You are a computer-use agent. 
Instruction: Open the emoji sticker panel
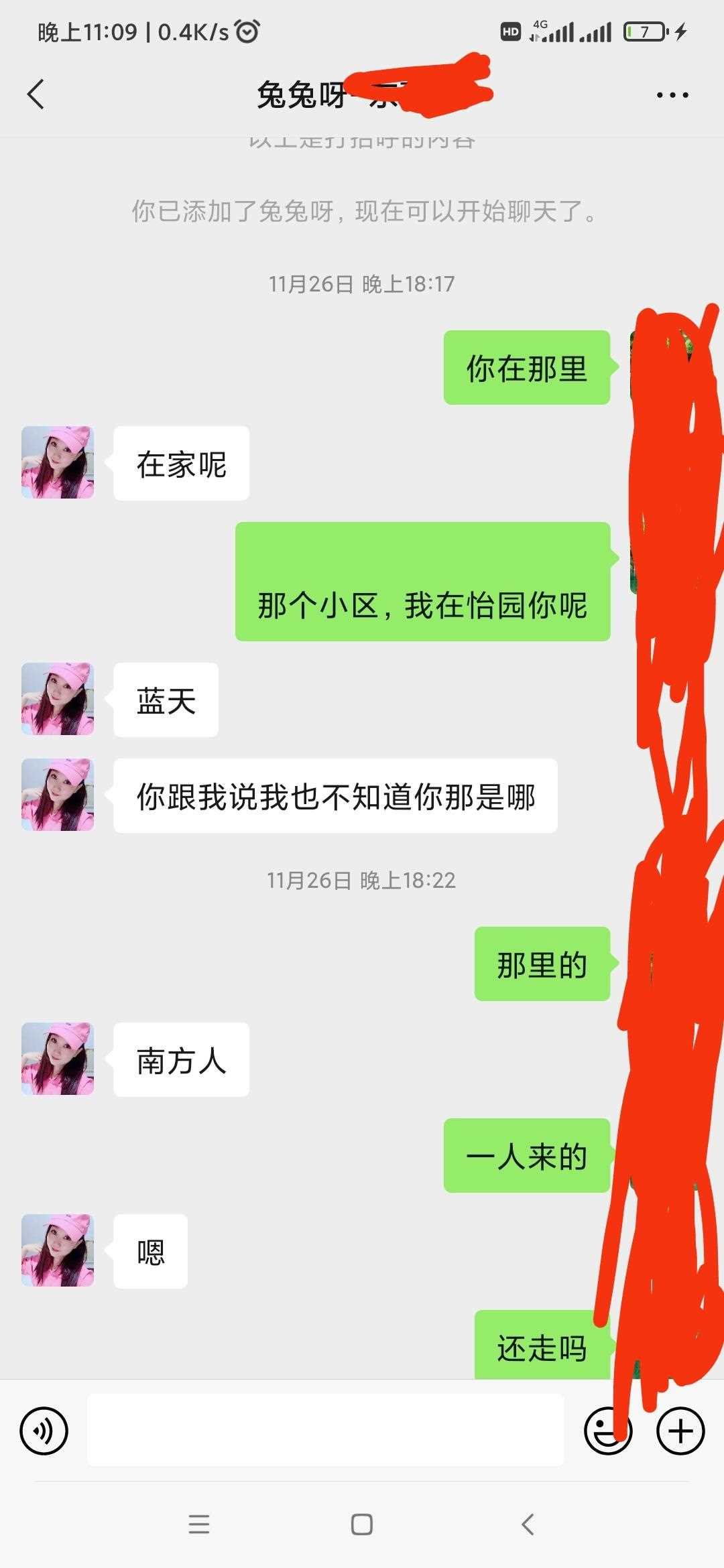pos(607,1431)
